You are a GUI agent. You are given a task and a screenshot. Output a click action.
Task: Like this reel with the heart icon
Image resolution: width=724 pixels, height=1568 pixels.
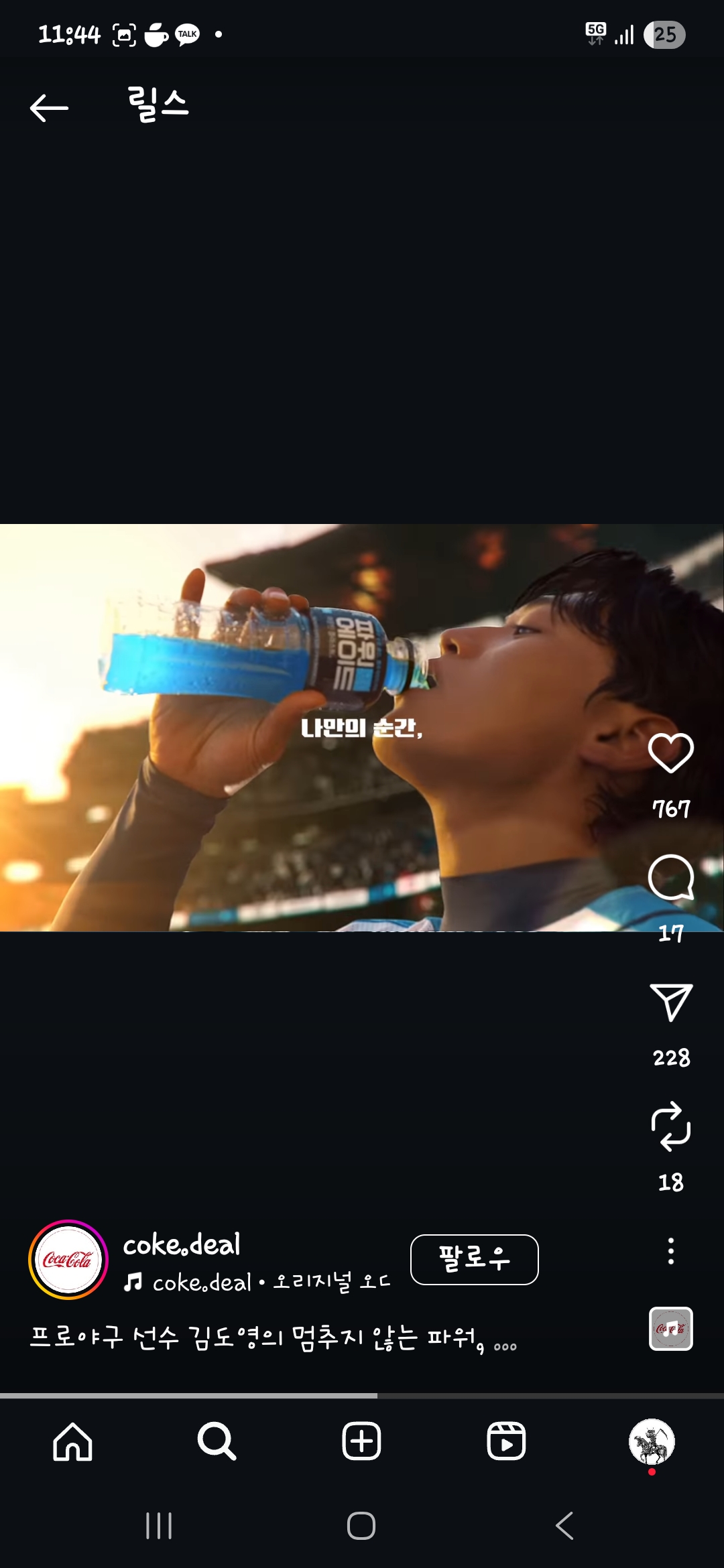tap(670, 753)
